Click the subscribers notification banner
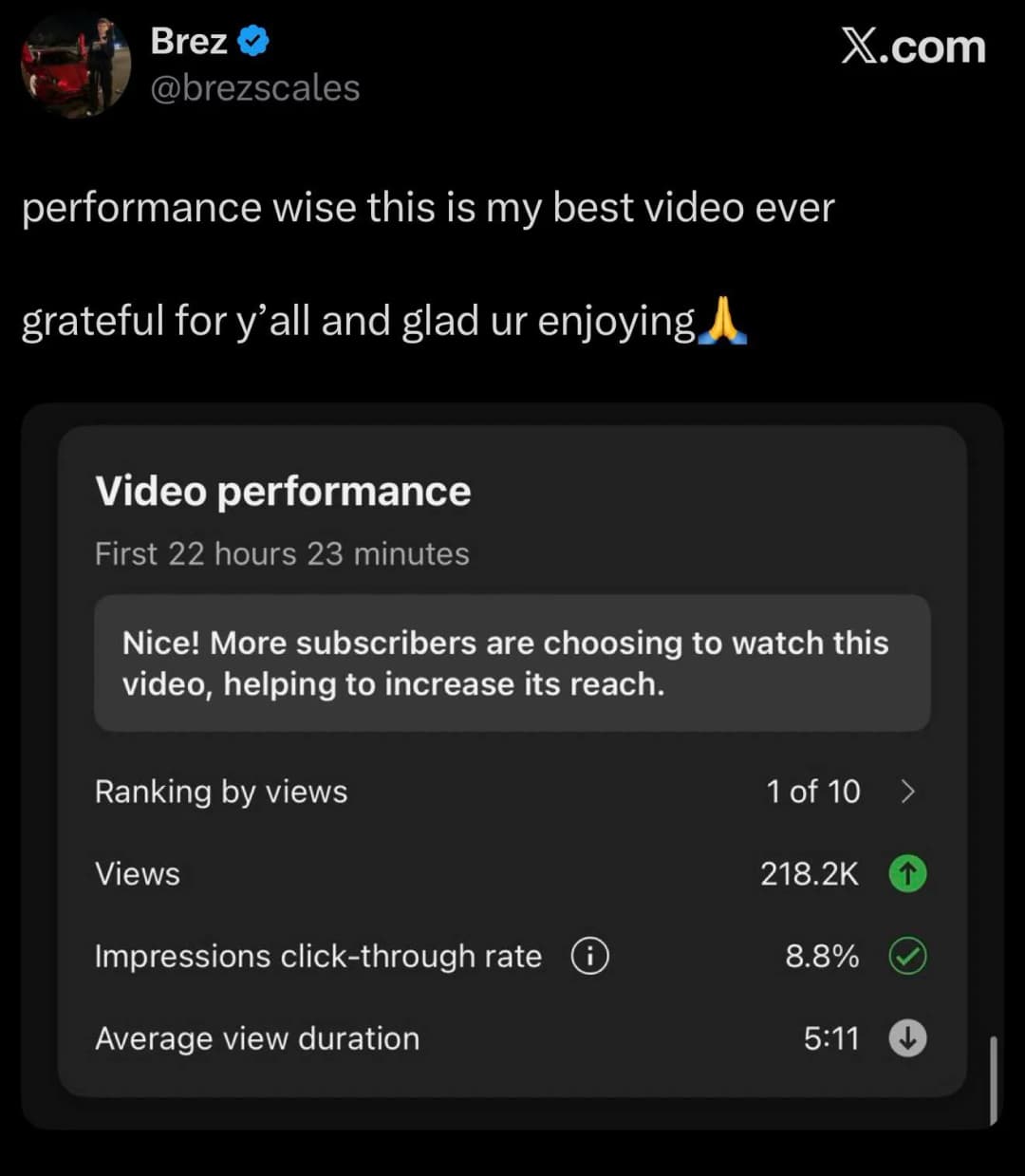The image size is (1025, 1176). click(x=512, y=663)
